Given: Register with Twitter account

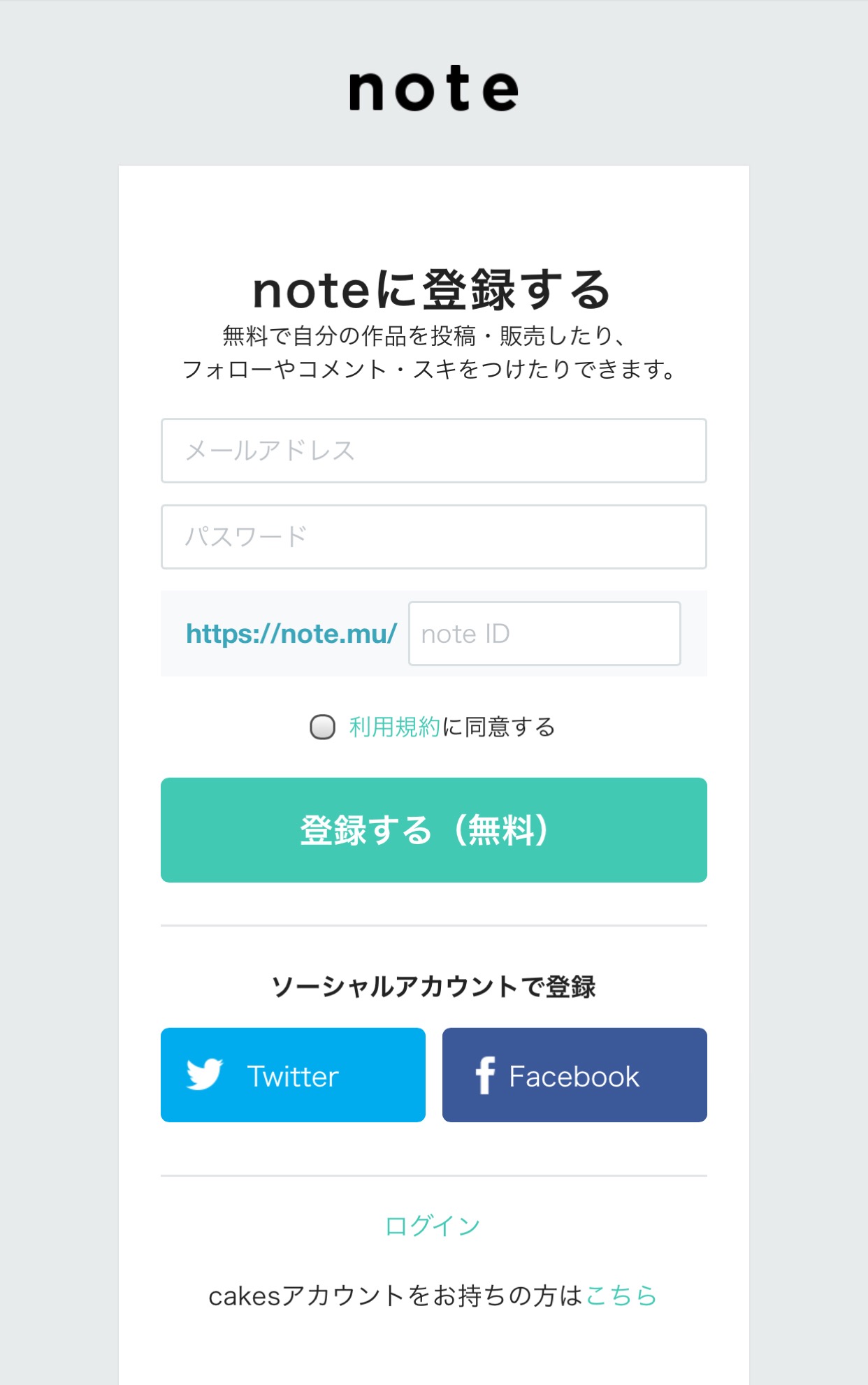Looking at the screenshot, I should 293,1075.
